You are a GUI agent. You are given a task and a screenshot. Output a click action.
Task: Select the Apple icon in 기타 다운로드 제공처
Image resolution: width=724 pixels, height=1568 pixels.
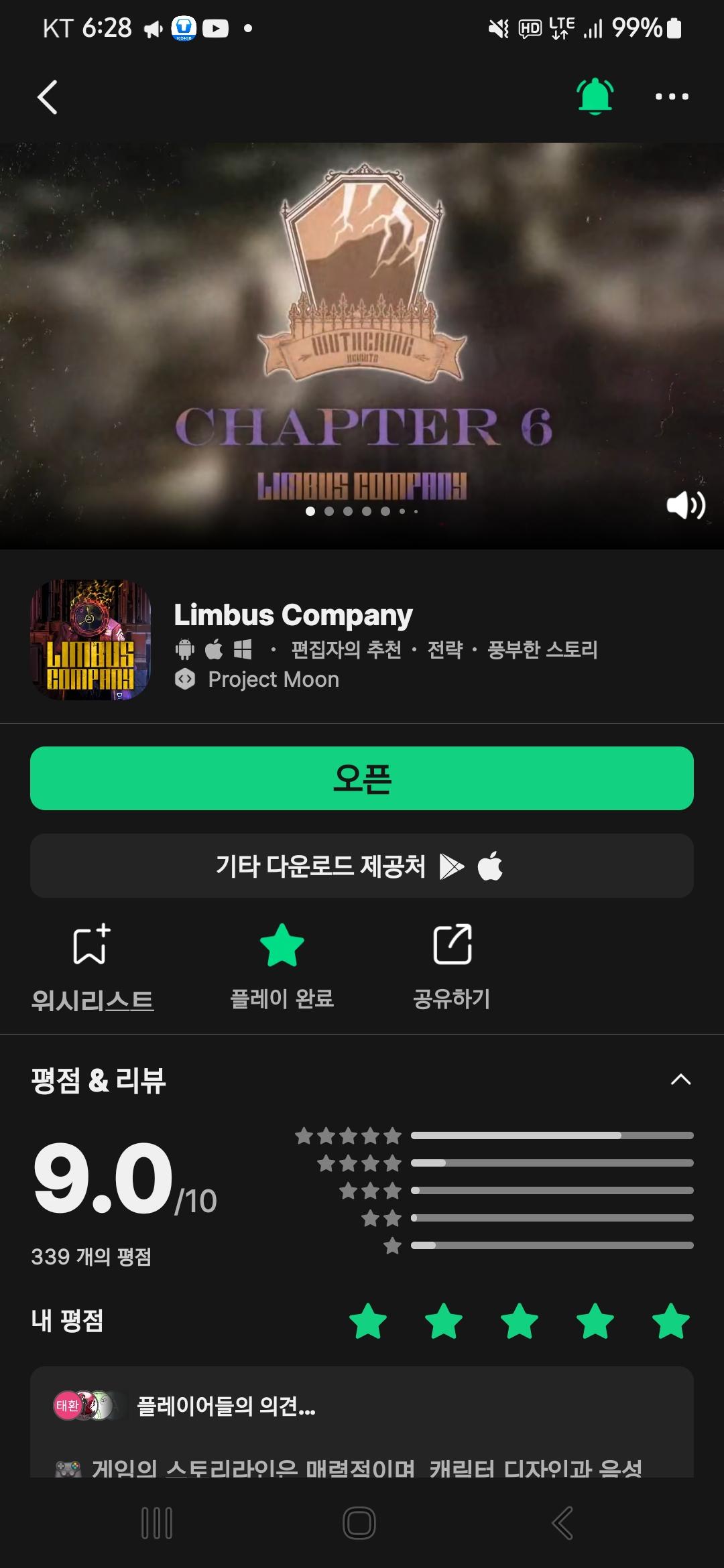point(491,866)
